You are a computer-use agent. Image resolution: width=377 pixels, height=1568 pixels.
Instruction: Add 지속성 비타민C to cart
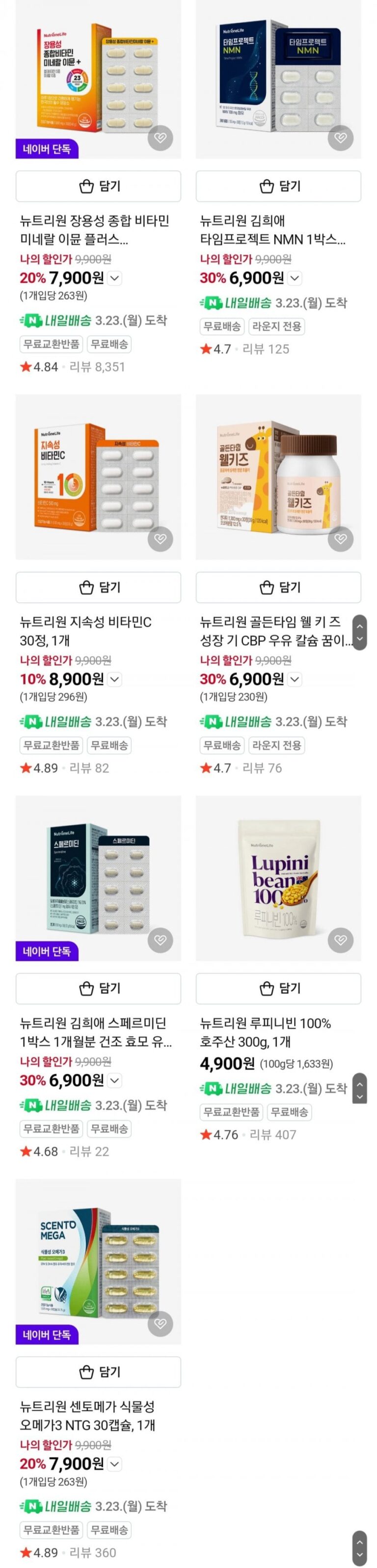98,588
